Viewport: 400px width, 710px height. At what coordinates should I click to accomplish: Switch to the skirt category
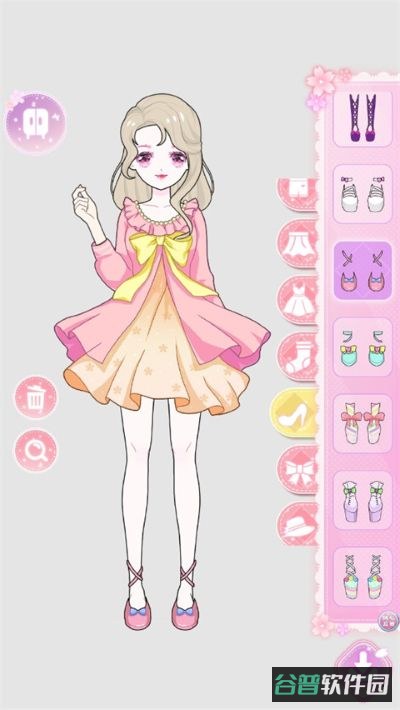298,244
